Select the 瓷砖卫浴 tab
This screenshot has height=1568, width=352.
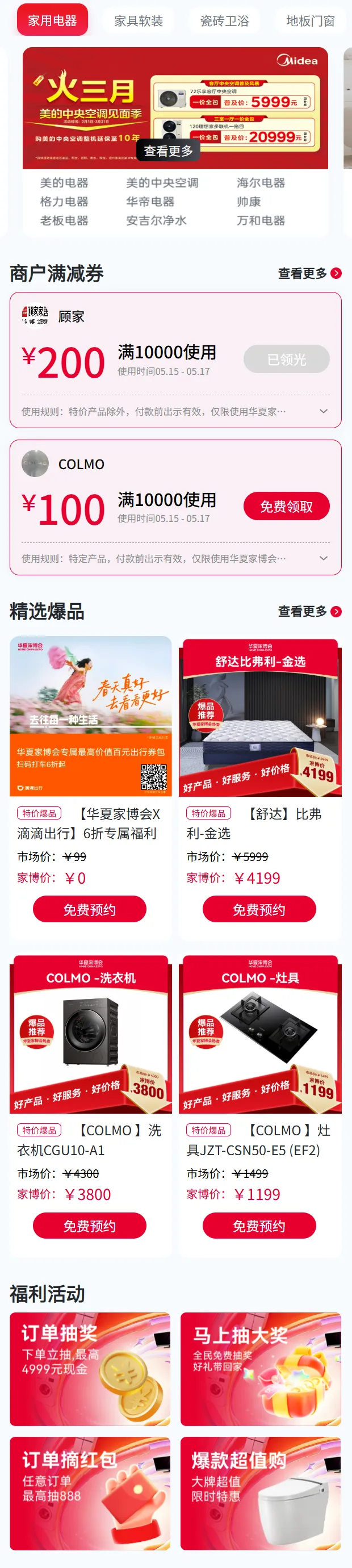tap(224, 20)
